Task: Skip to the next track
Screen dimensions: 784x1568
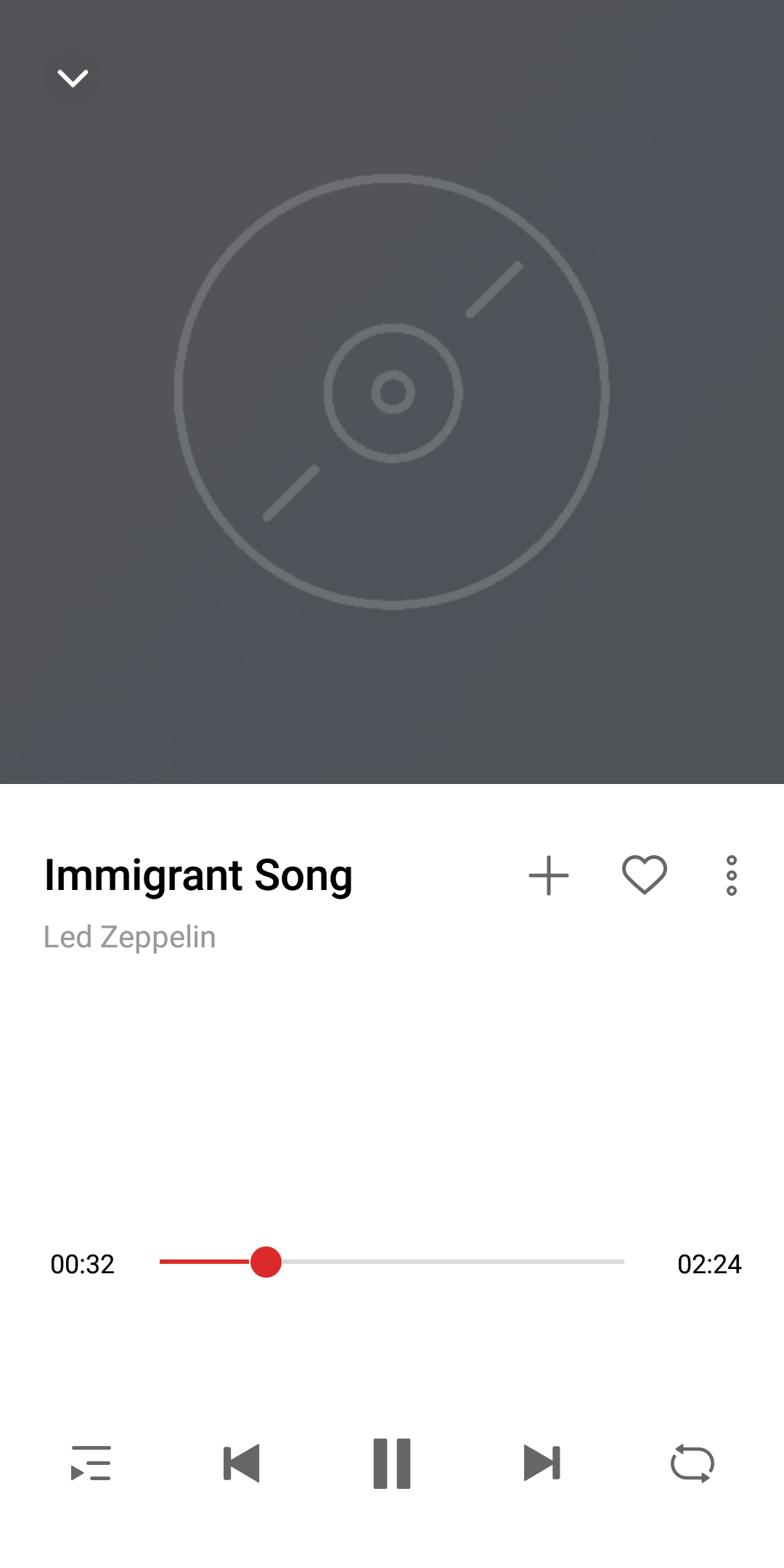Action: coord(542,1463)
